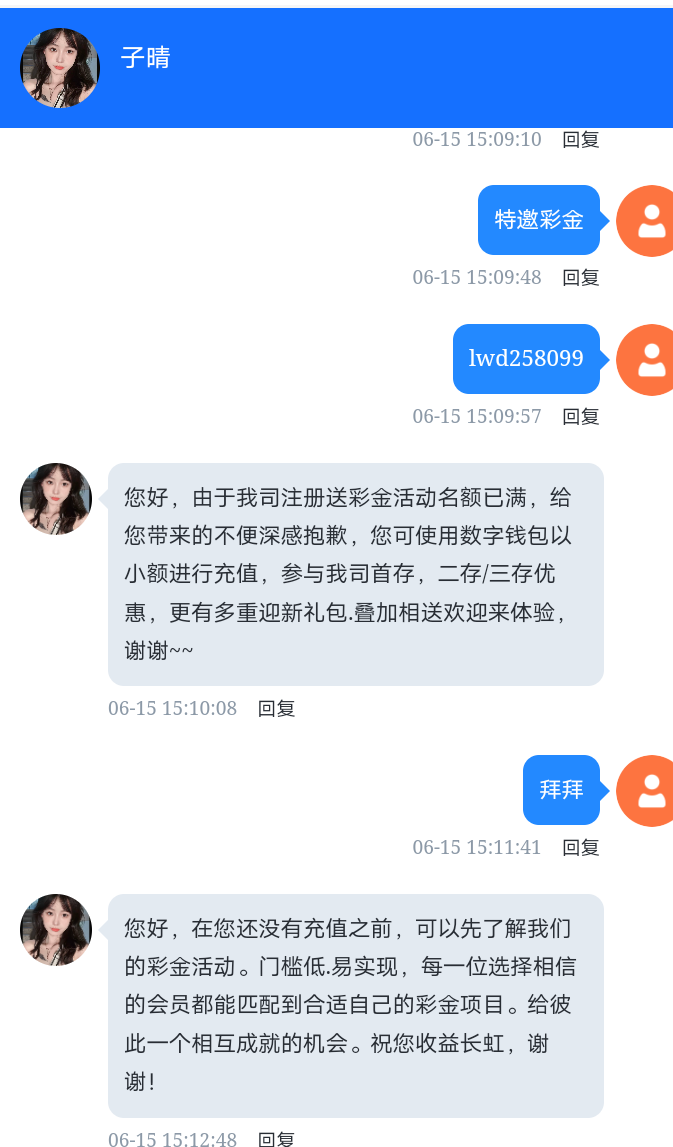
Task: Reply to the 特邀彩金 message
Action: click(x=580, y=278)
